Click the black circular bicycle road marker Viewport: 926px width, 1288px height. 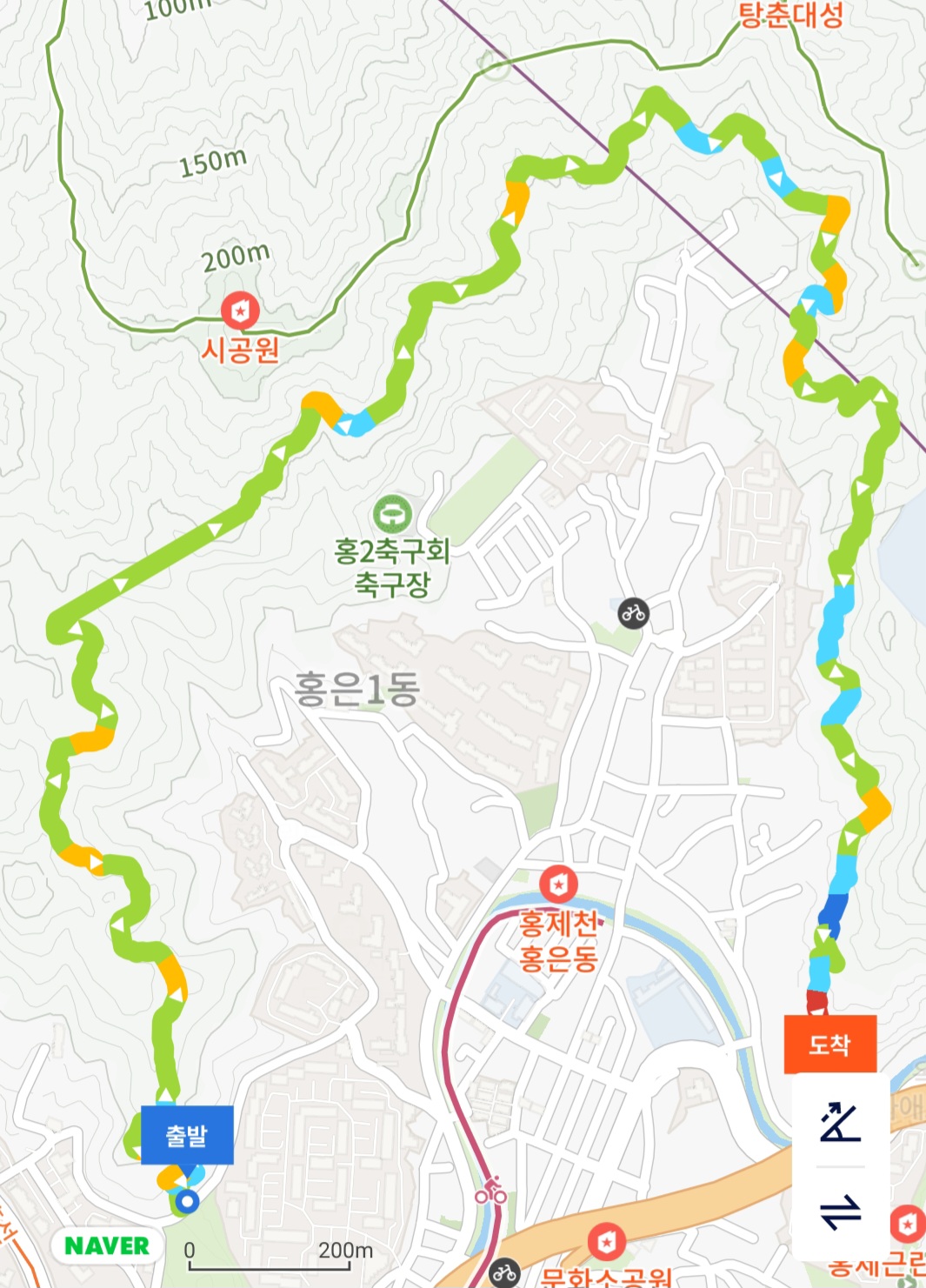(632, 614)
